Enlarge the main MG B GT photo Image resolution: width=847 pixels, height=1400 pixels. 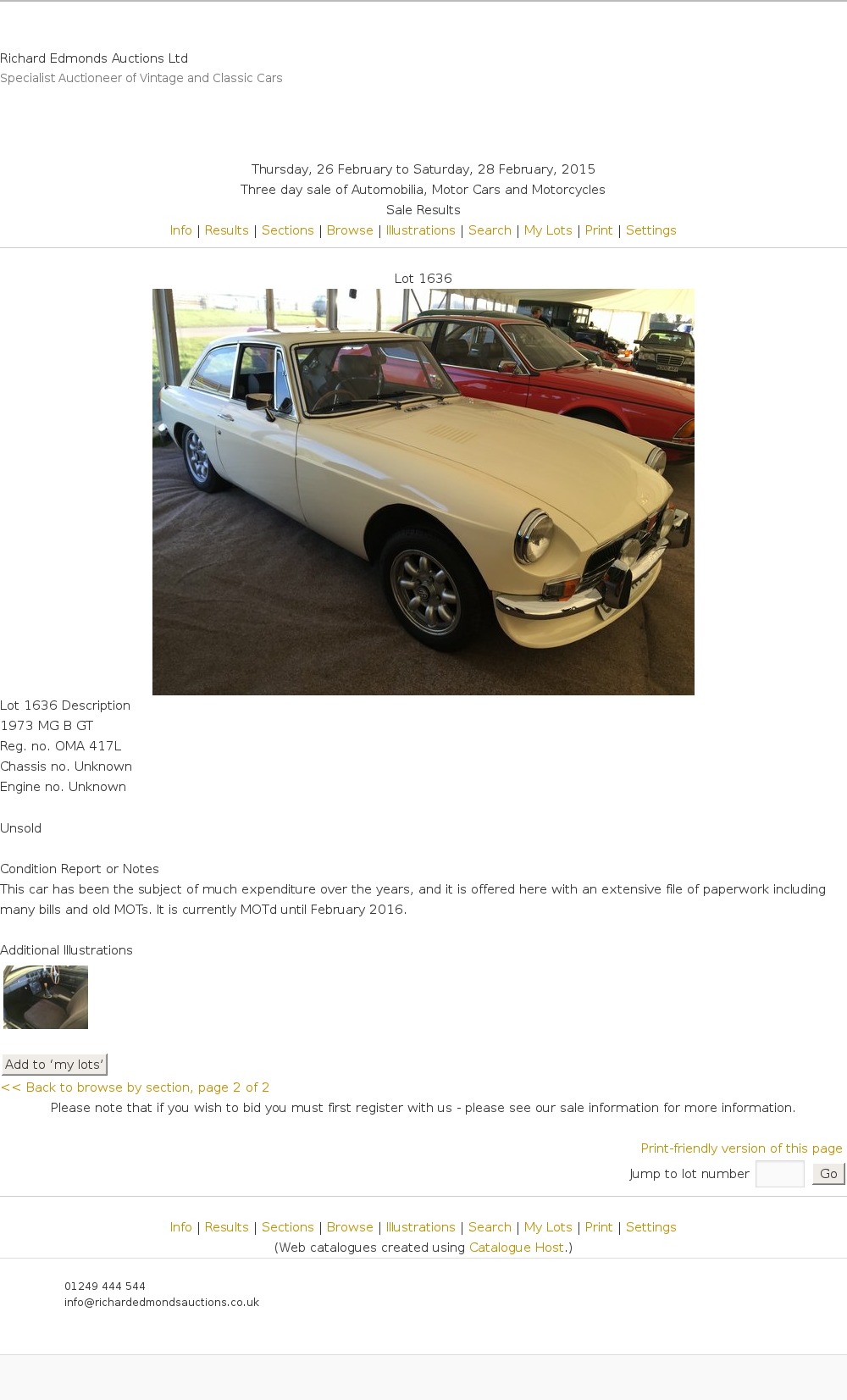(x=423, y=491)
